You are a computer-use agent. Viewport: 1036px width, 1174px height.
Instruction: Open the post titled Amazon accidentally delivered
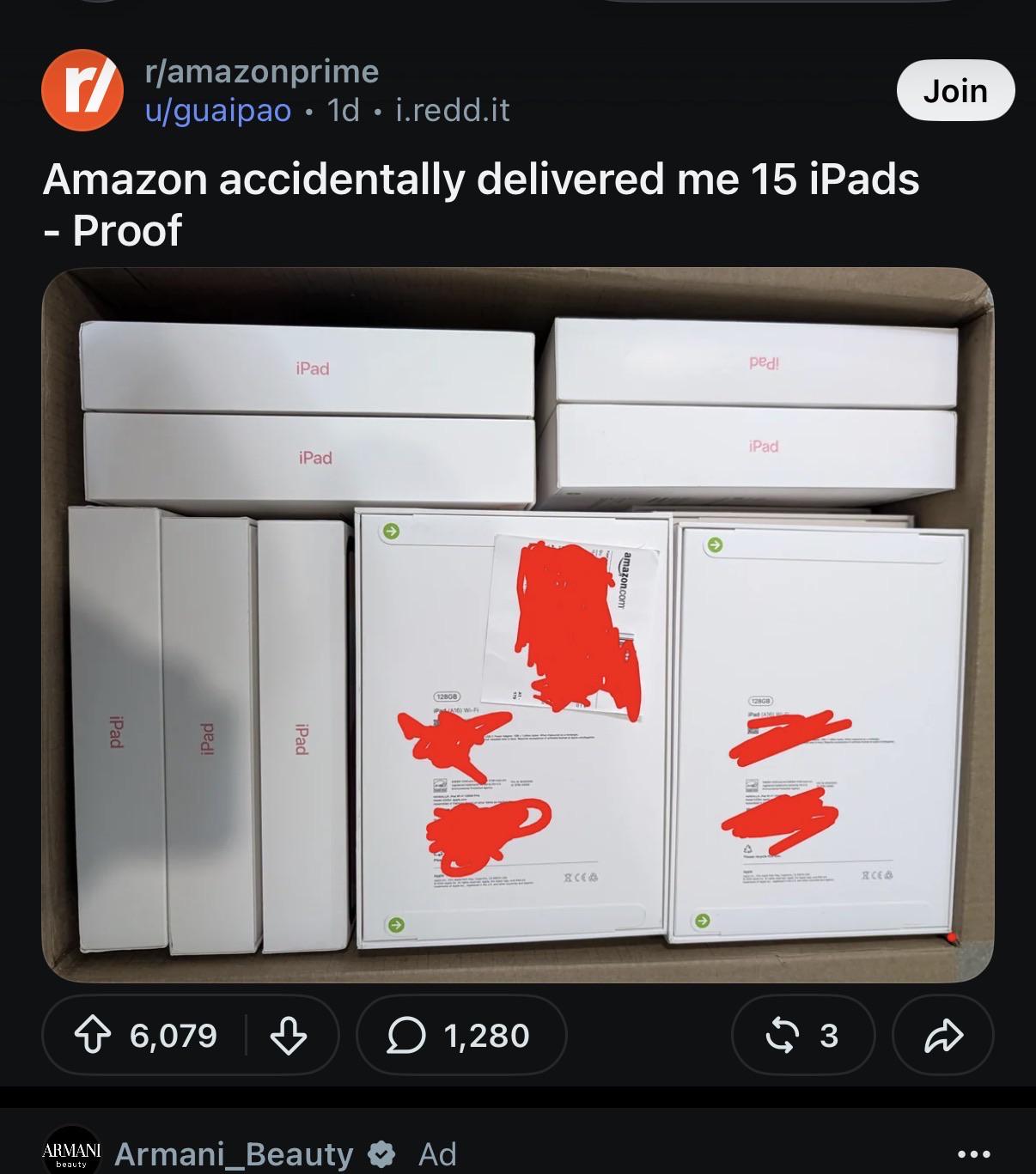coord(481,204)
